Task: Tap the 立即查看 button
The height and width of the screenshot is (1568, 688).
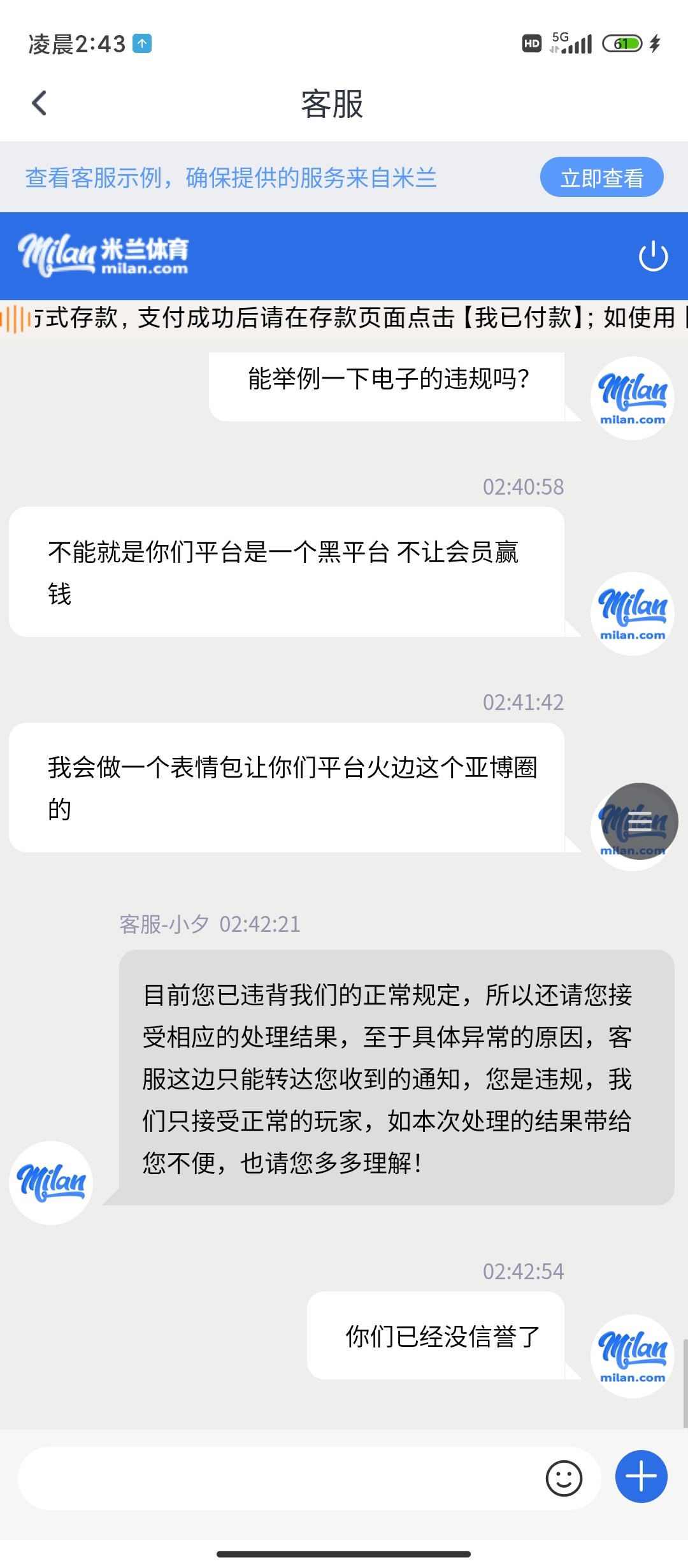Action: point(601,177)
